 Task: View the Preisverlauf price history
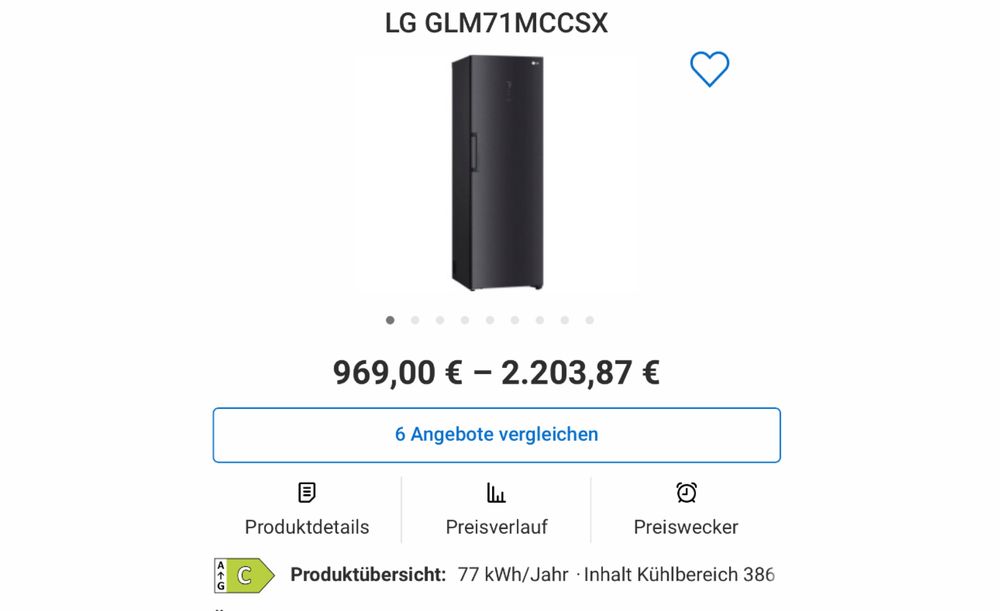pyautogui.click(x=496, y=509)
